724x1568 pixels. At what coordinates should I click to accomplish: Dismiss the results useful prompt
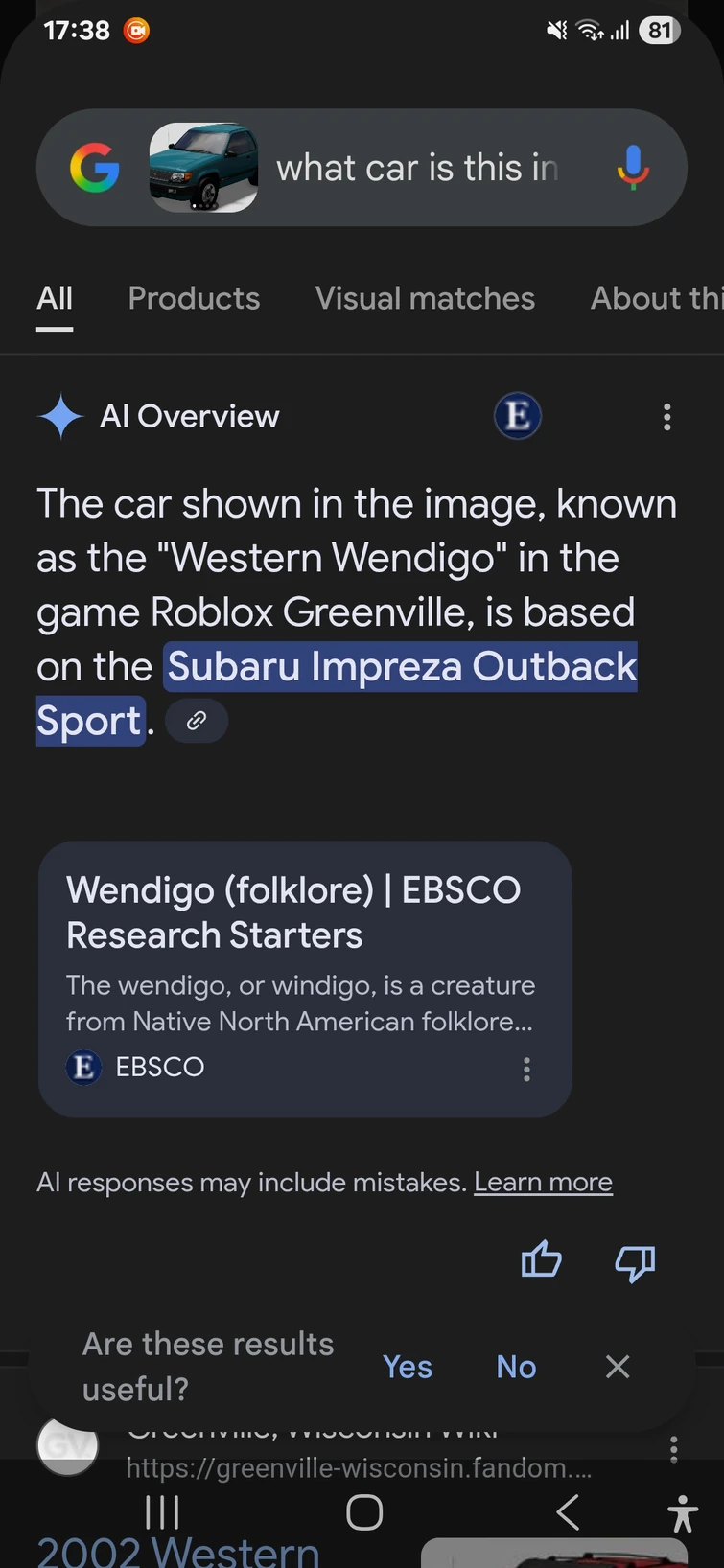click(618, 1367)
